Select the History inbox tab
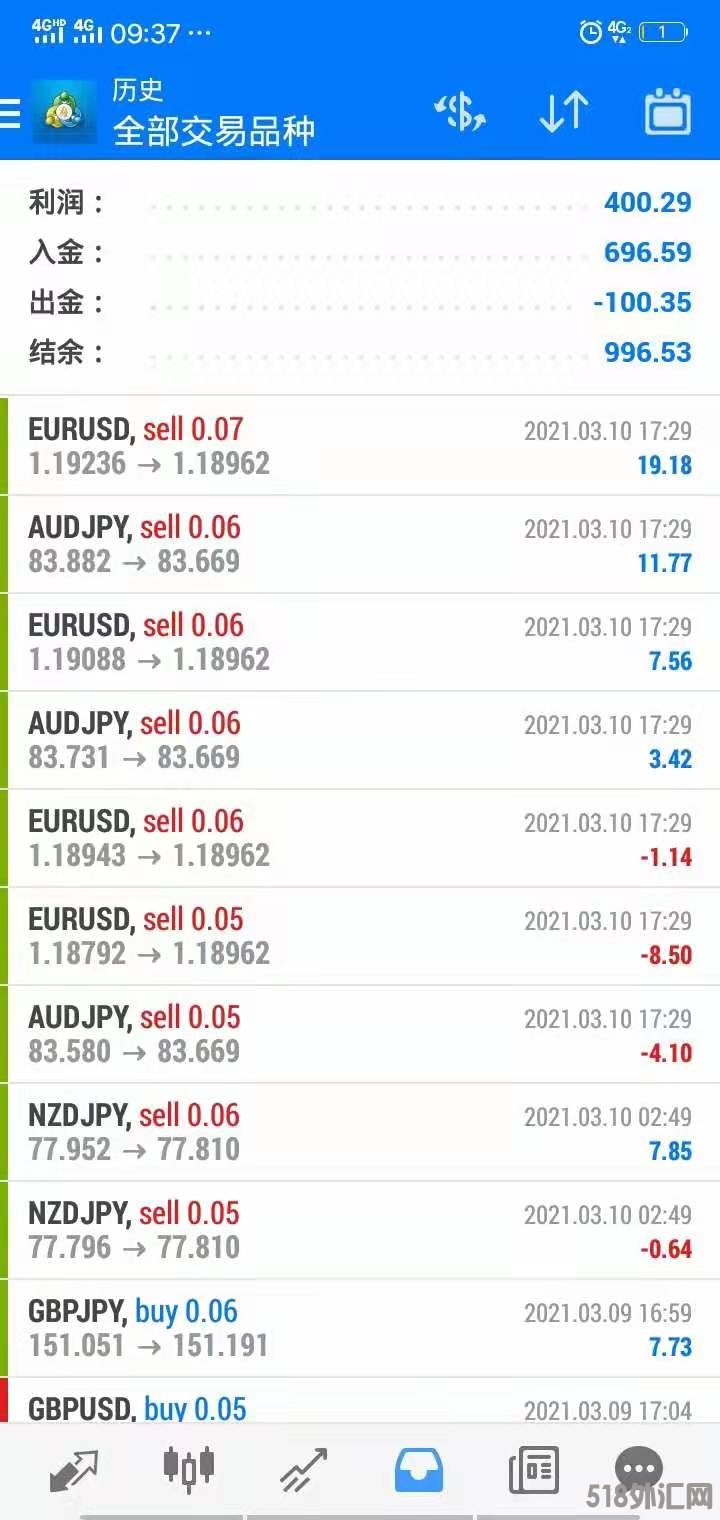Viewport: 720px width, 1520px height. tap(418, 1470)
